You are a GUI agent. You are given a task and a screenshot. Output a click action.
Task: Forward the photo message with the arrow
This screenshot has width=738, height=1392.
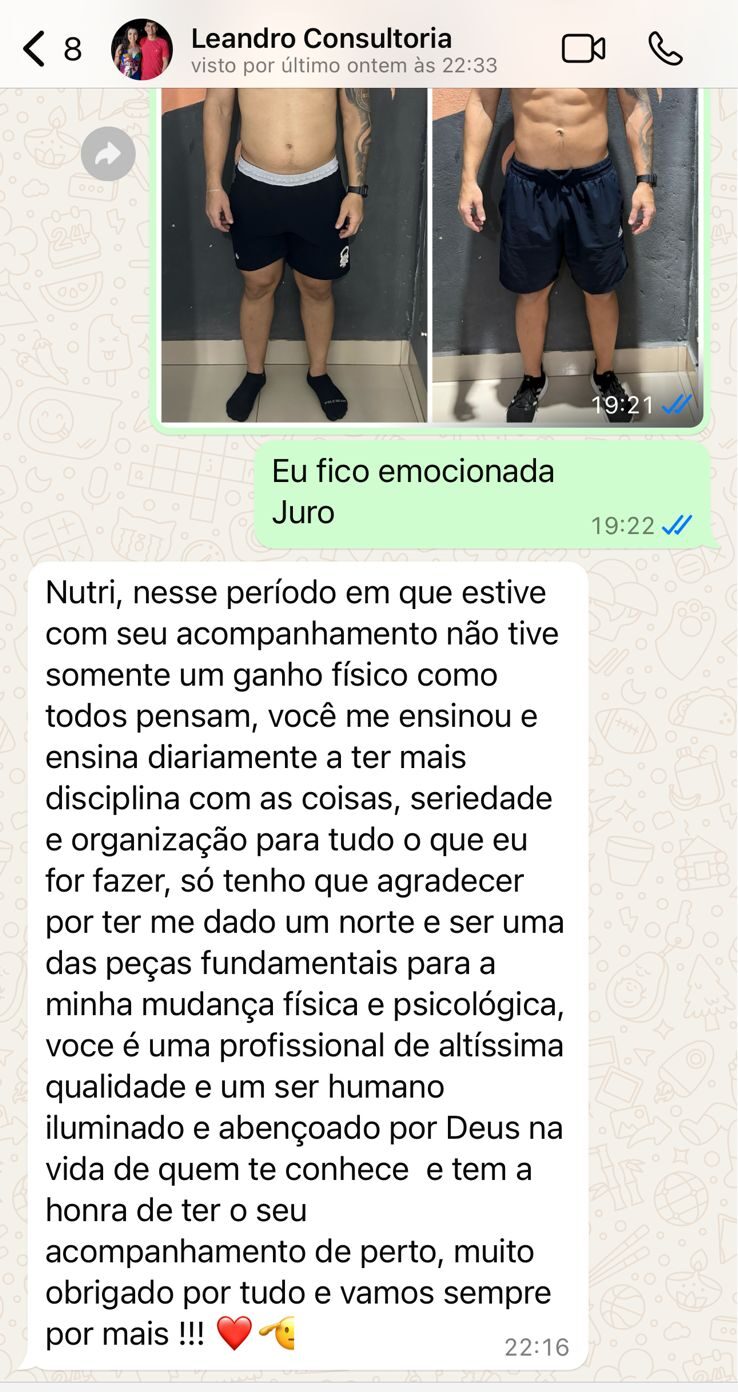pyautogui.click(x=108, y=154)
